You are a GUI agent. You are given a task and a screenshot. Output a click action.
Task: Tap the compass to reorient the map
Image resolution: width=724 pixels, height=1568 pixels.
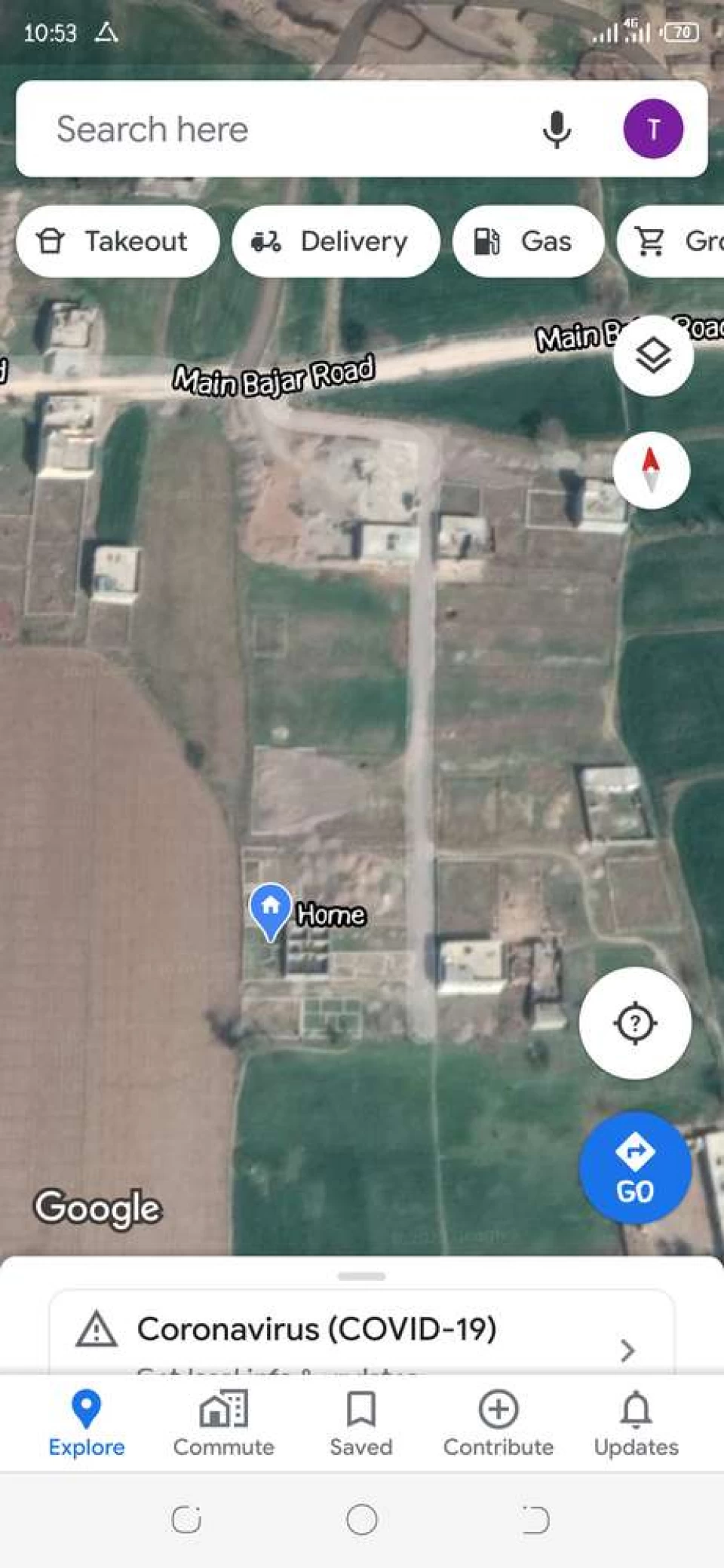click(651, 470)
